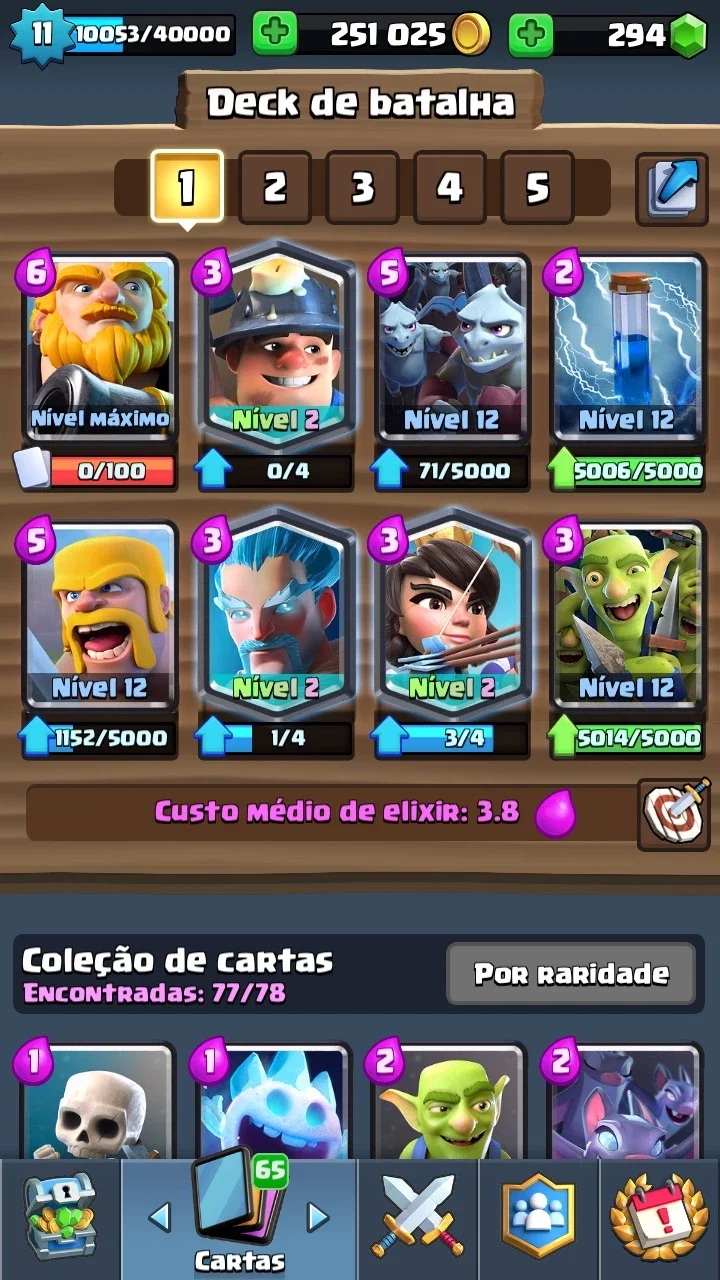Switch to deck slot 3
The width and height of the screenshot is (720, 1280).
pyautogui.click(x=362, y=187)
